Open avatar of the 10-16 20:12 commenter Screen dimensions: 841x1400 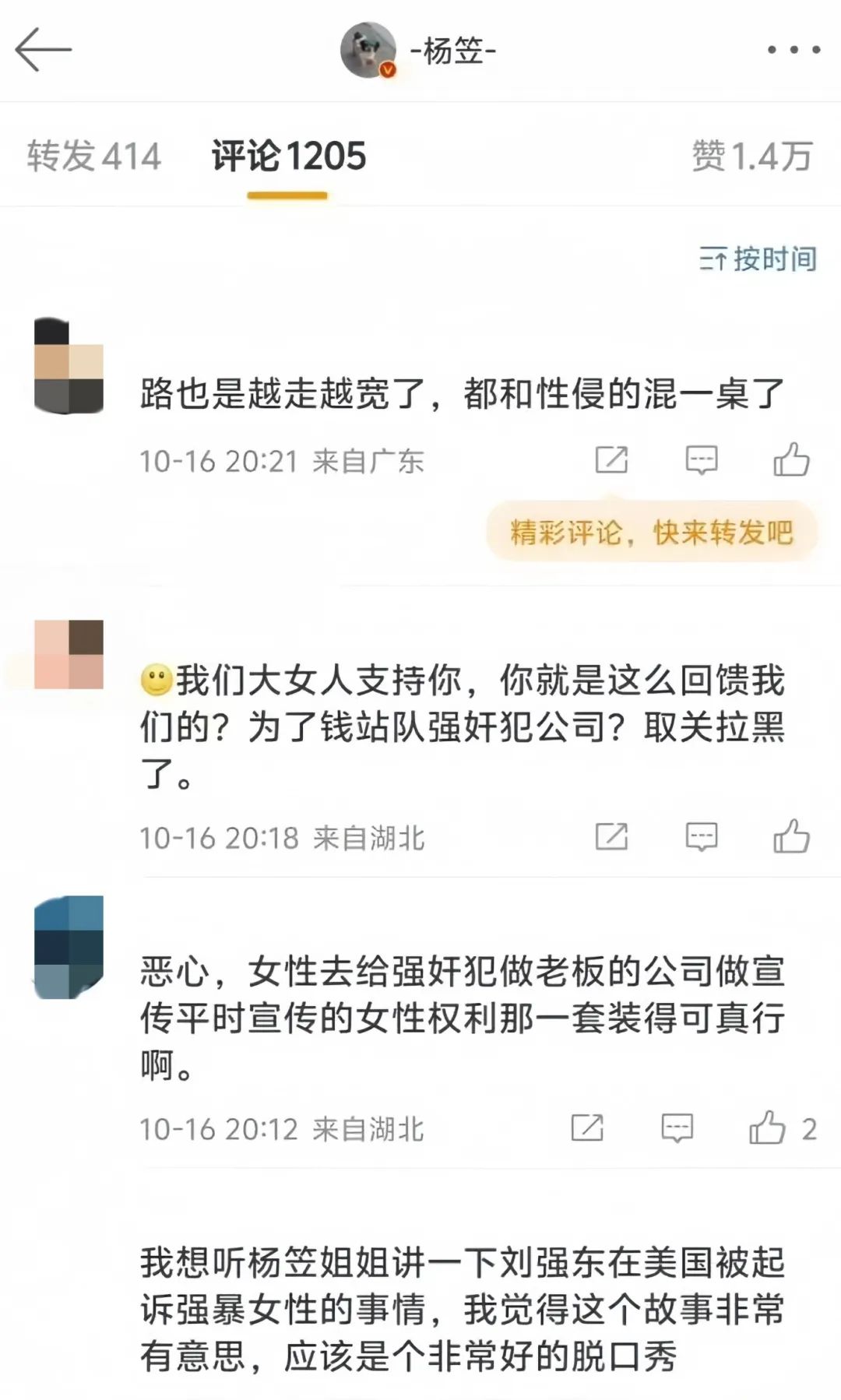pos(69,947)
